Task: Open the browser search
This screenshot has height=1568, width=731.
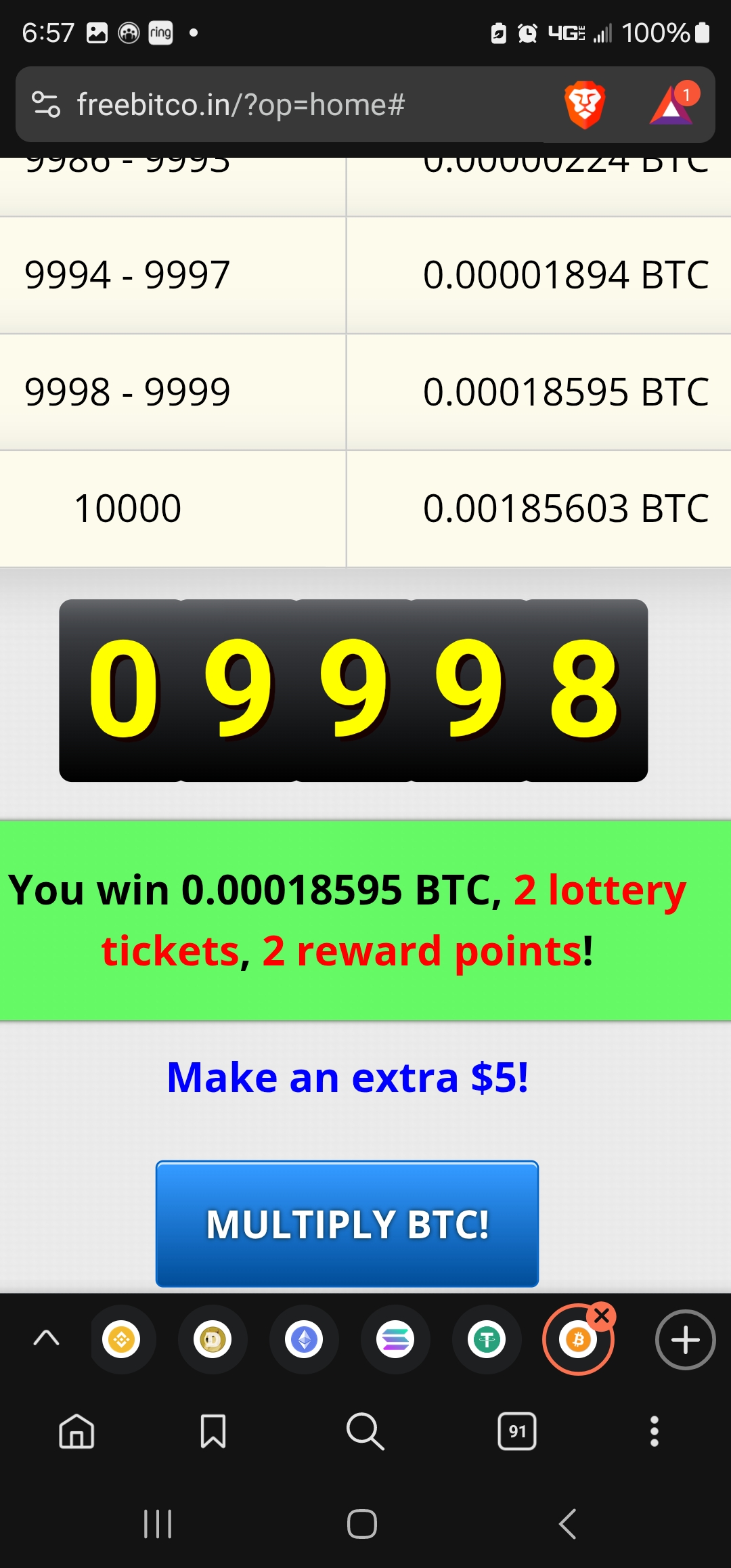Action: click(x=365, y=1431)
